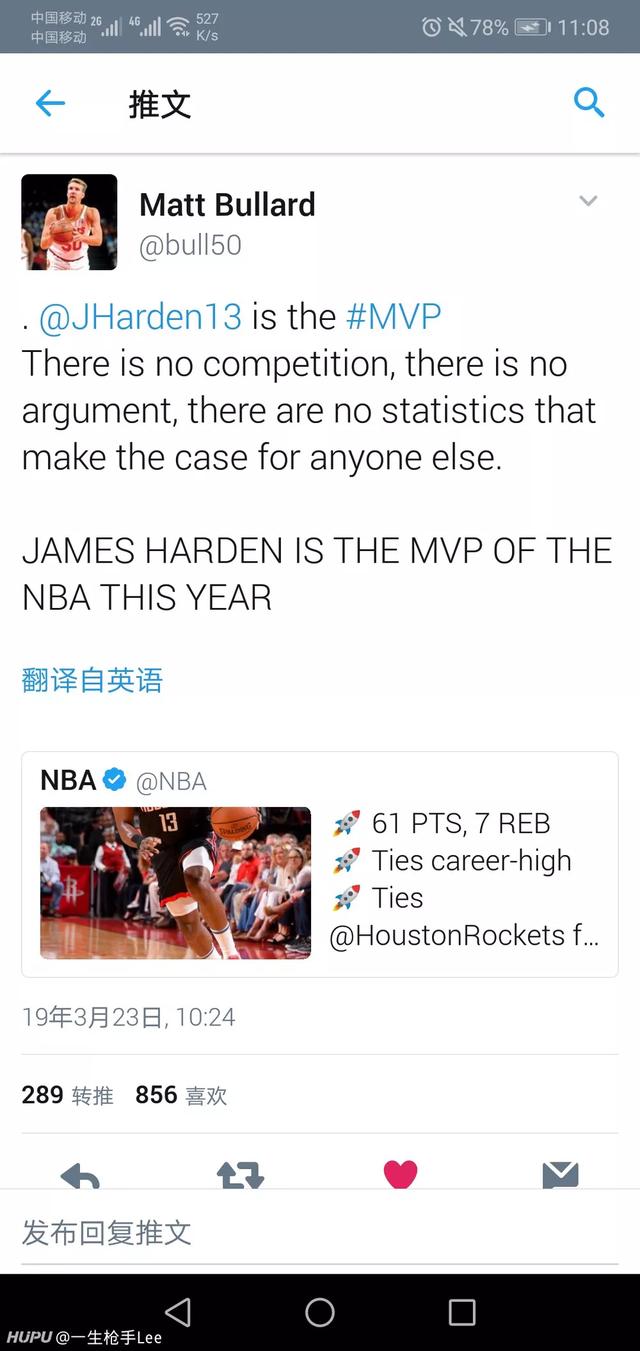Image resolution: width=640 pixels, height=1351 pixels.
Task: Open recent apps from the navigation bar
Action: click(462, 1312)
